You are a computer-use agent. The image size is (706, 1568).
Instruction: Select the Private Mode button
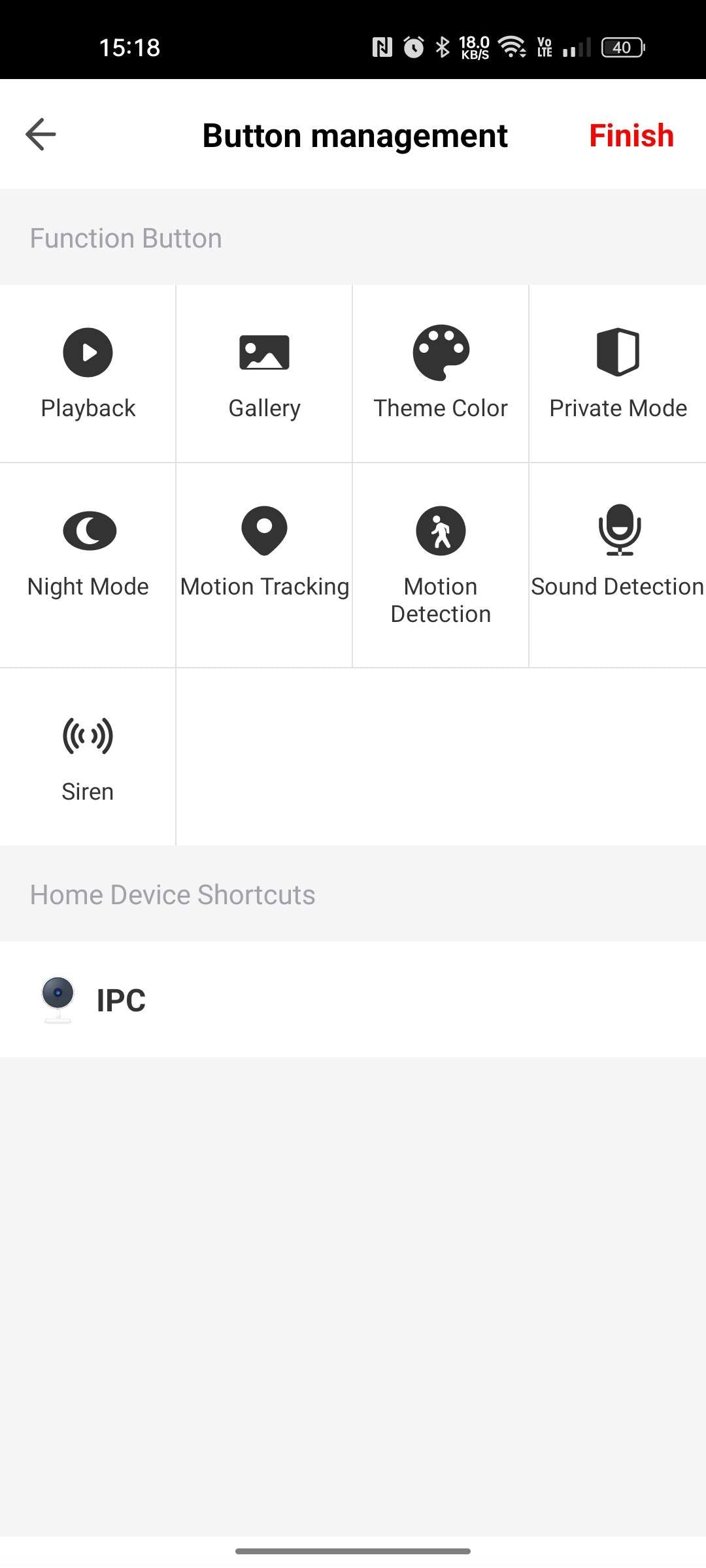pos(618,373)
